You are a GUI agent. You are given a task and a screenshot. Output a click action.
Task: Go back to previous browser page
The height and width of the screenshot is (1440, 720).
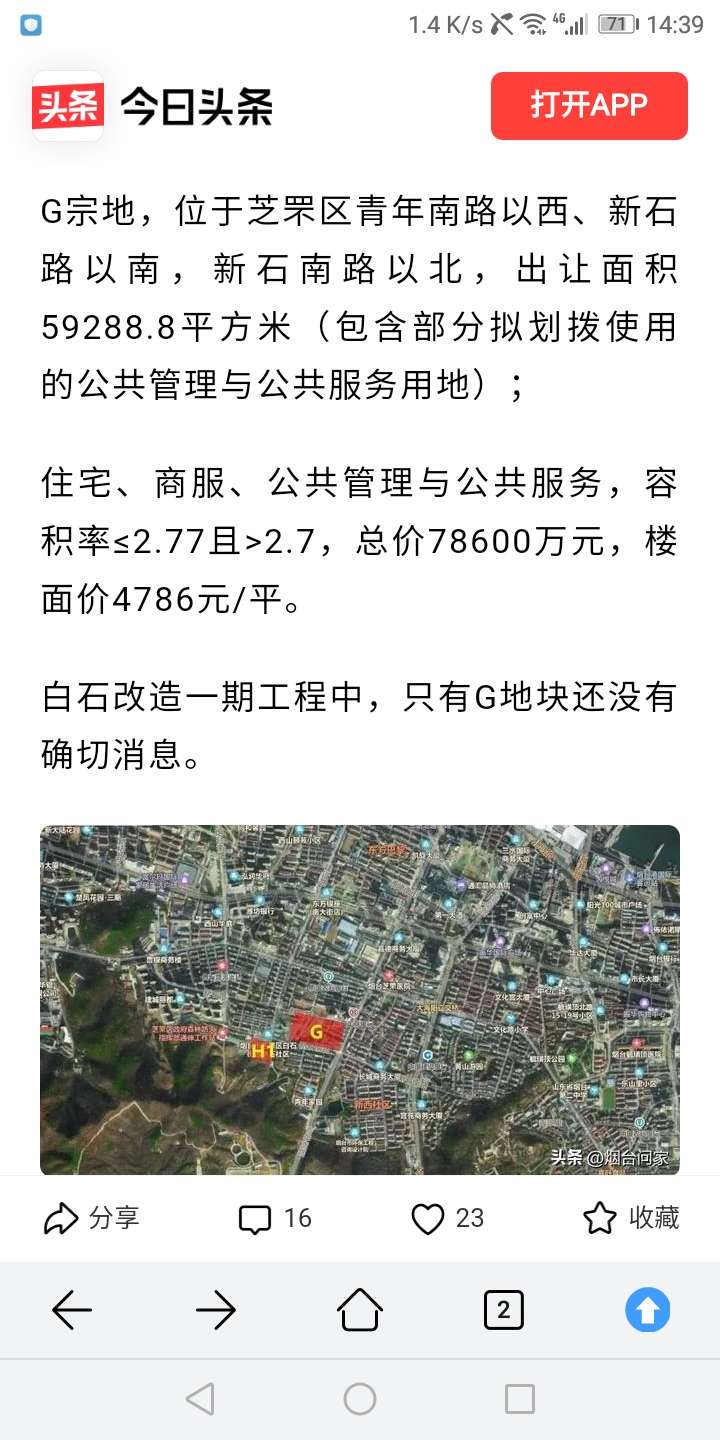pos(72,1309)
